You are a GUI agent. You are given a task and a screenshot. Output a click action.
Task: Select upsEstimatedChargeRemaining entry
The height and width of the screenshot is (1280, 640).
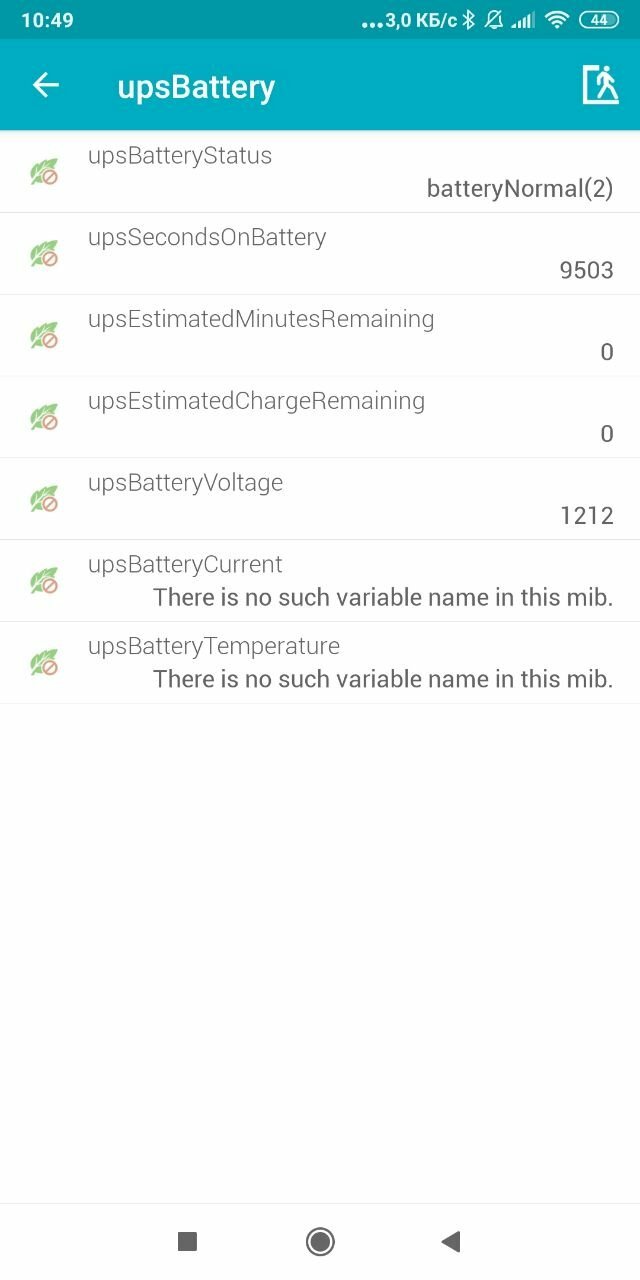coord(320,418)
